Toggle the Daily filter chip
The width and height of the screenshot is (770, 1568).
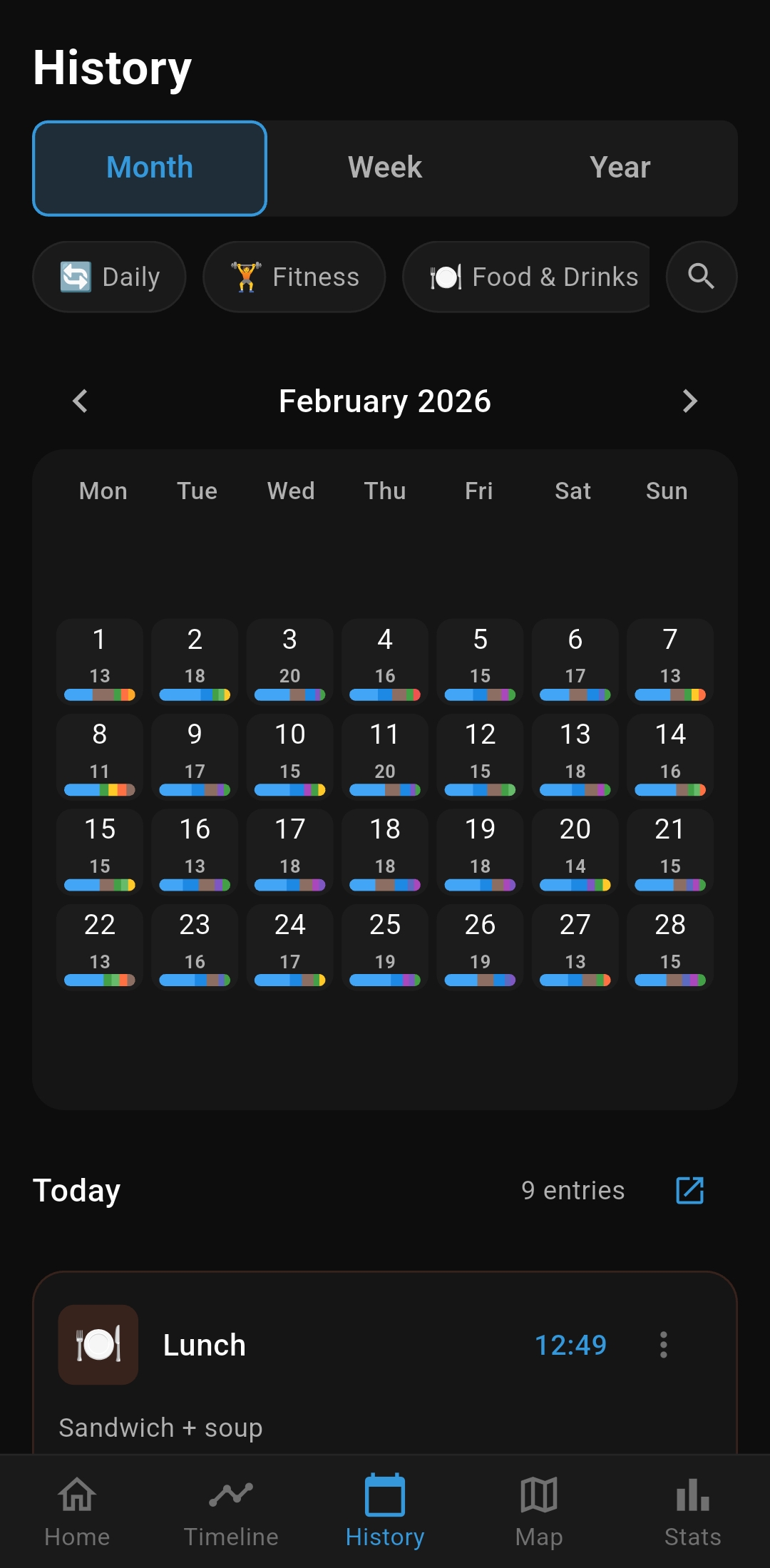point(108,277)
